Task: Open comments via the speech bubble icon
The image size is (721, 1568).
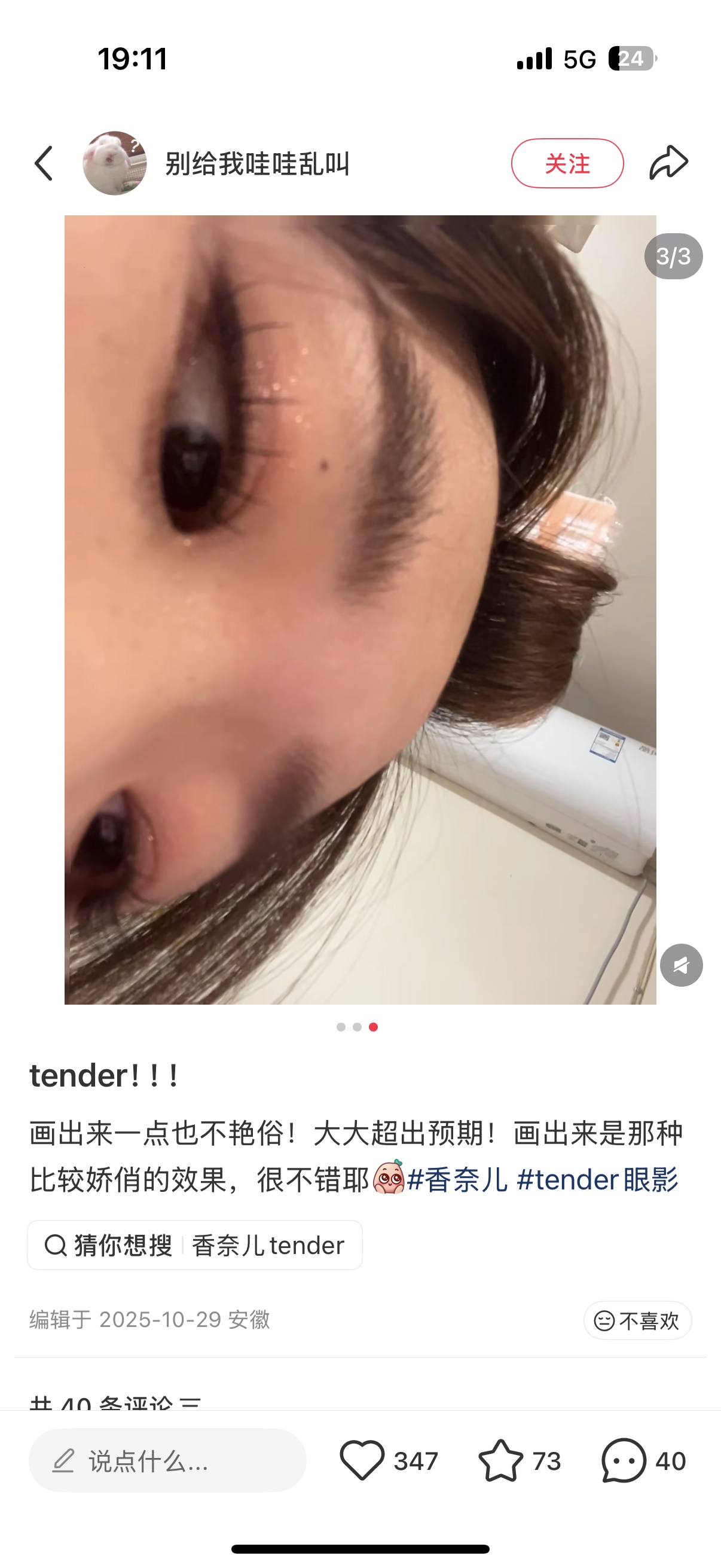Action: 624,1460
